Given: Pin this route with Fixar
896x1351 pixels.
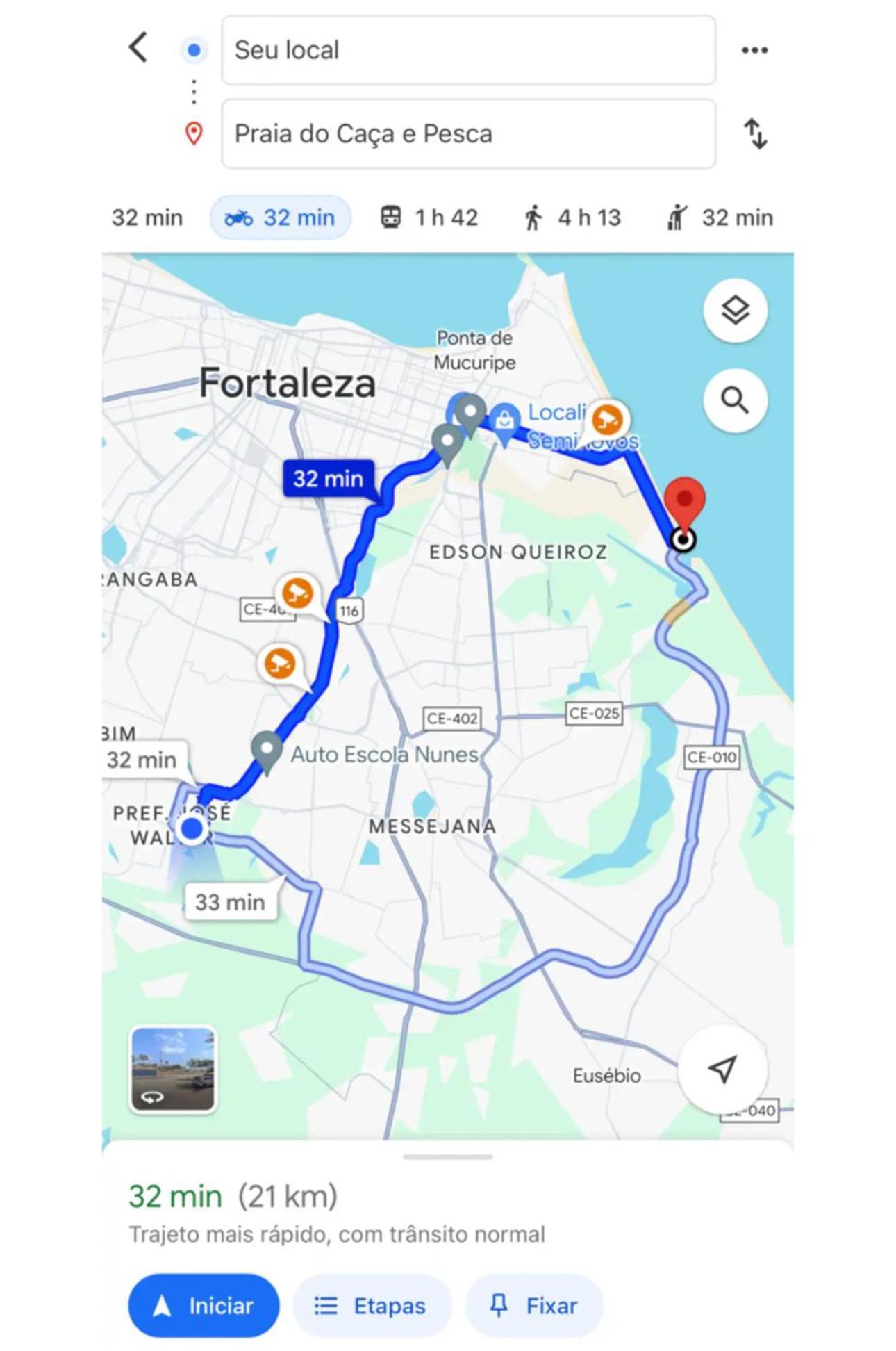Looking at the screenshot, I should (x=533, y=1306).
